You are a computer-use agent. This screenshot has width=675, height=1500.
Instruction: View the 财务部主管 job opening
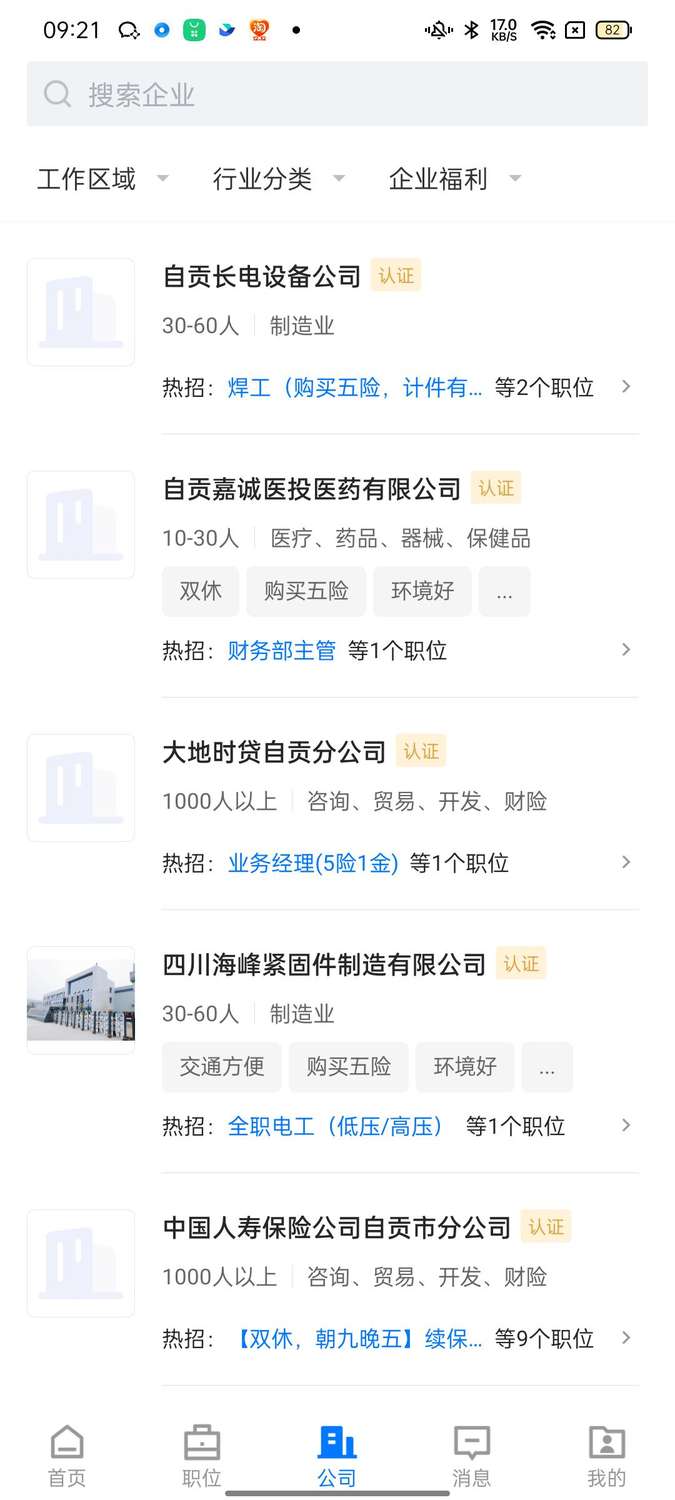(x=282, y=651)
